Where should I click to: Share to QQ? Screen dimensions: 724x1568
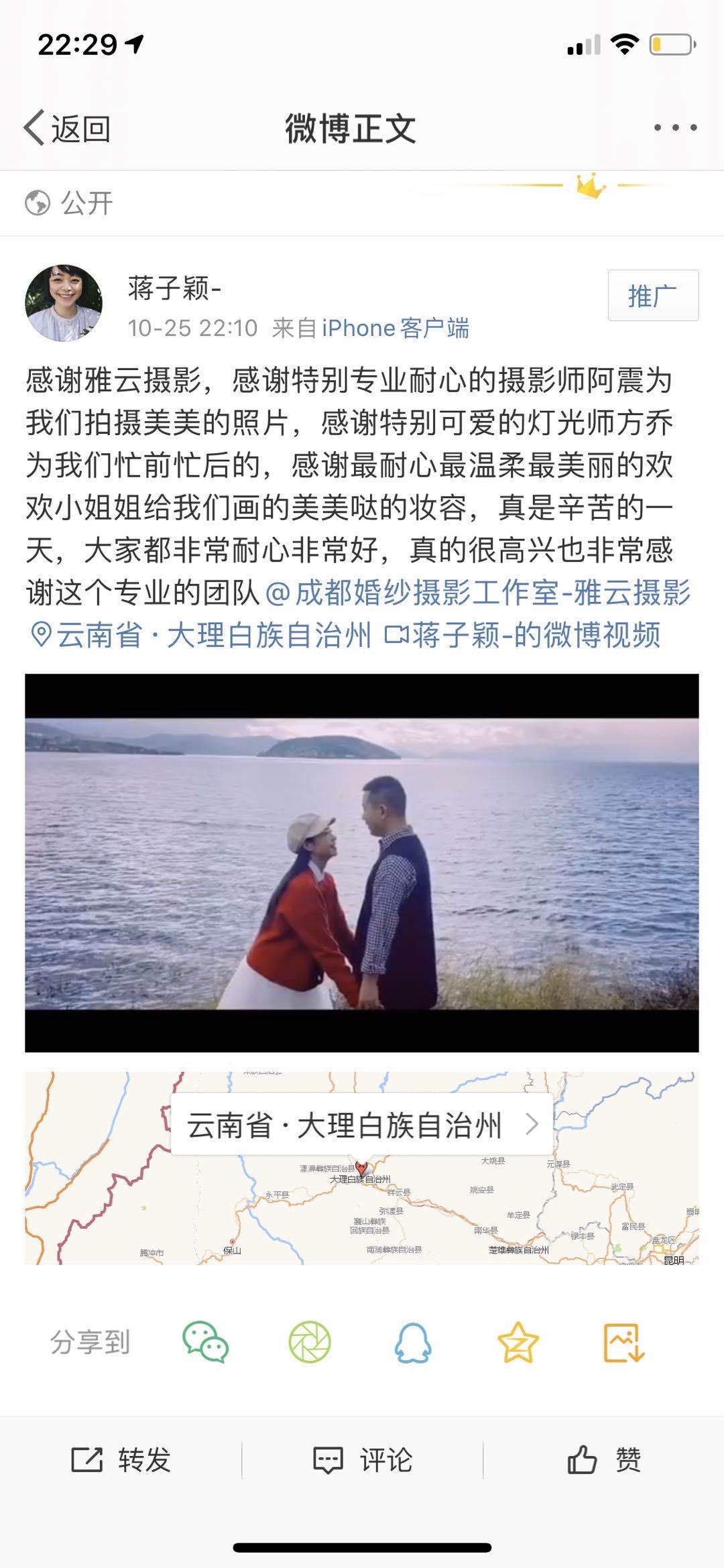[413, 1342]
